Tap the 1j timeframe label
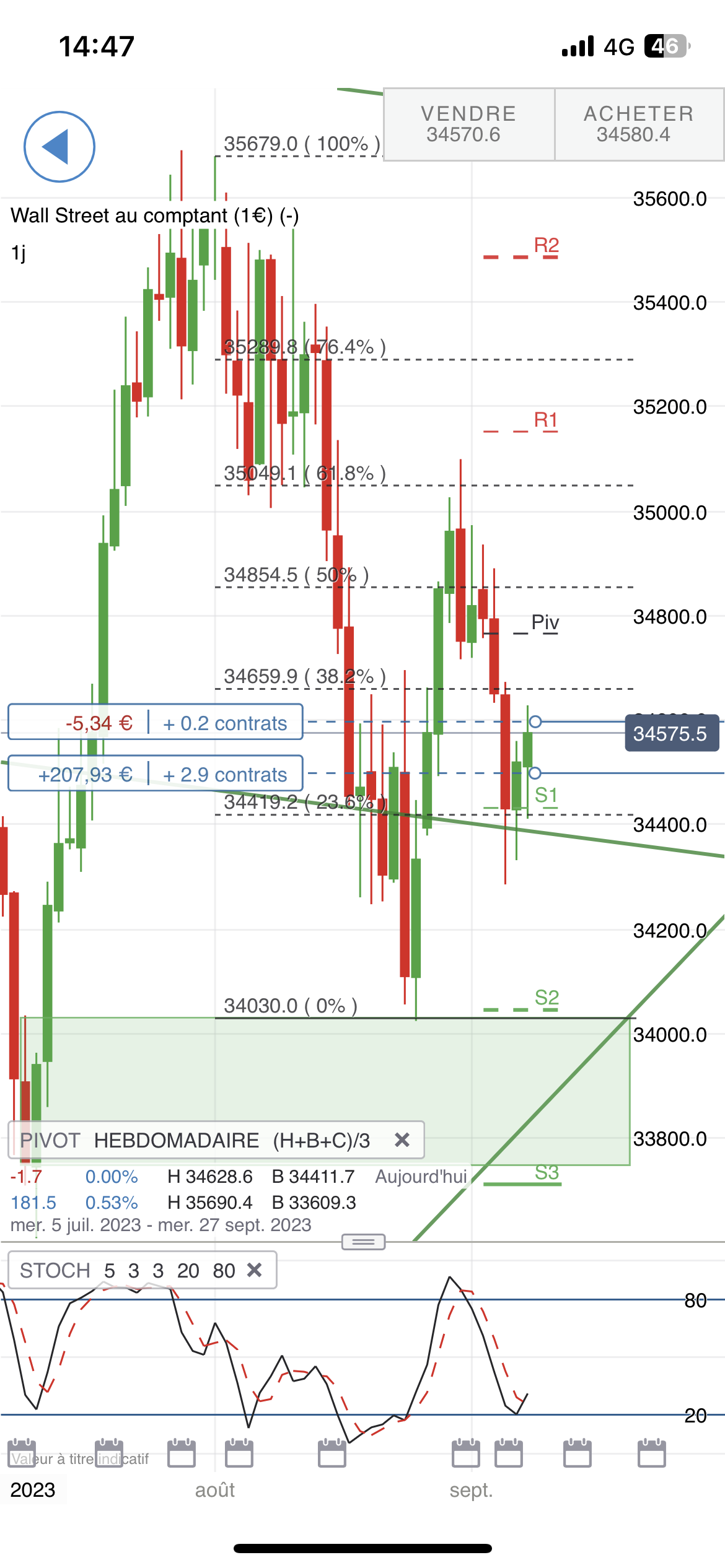Viewport: 725px width, 1568px height. pos(19,253)
